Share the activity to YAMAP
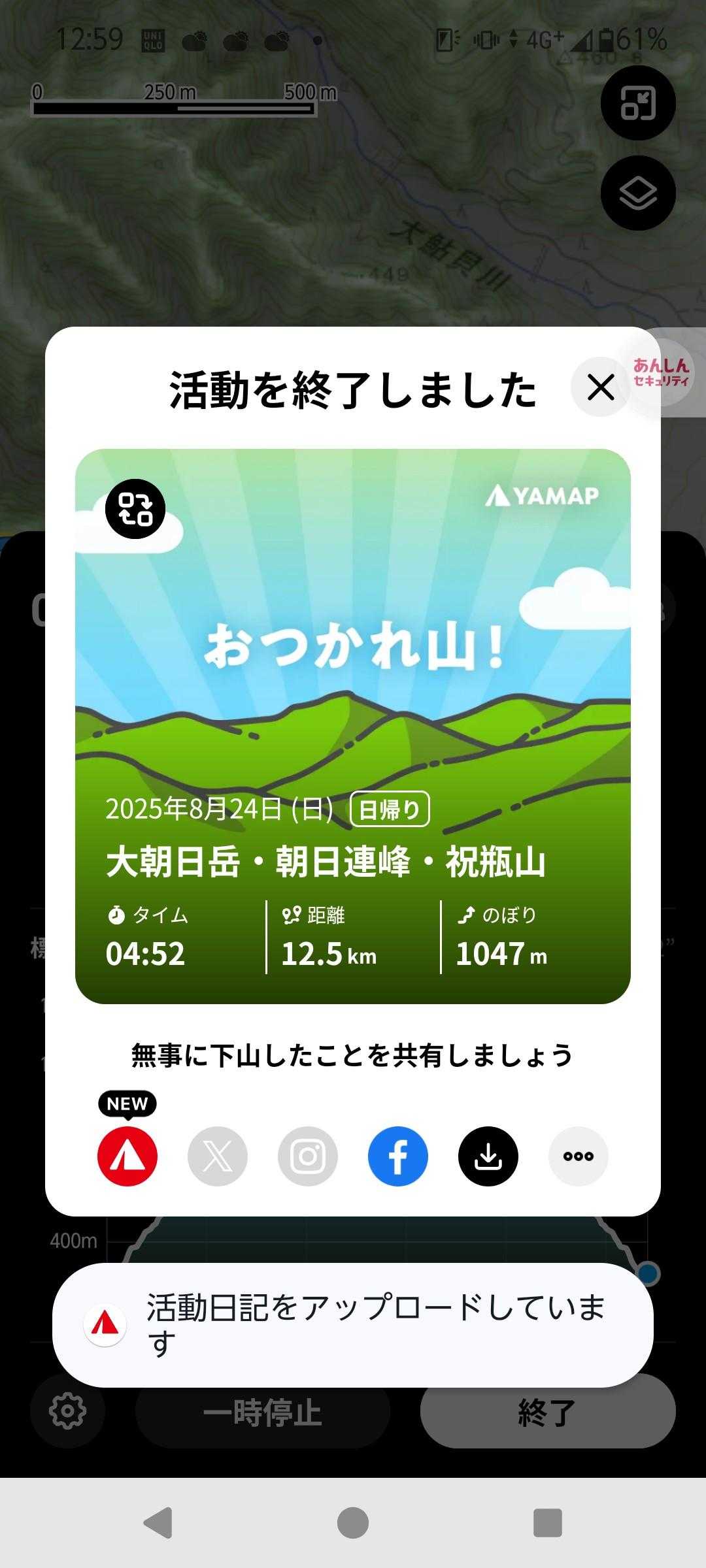The image size is (706, 1568). (x=127, y=1156)
